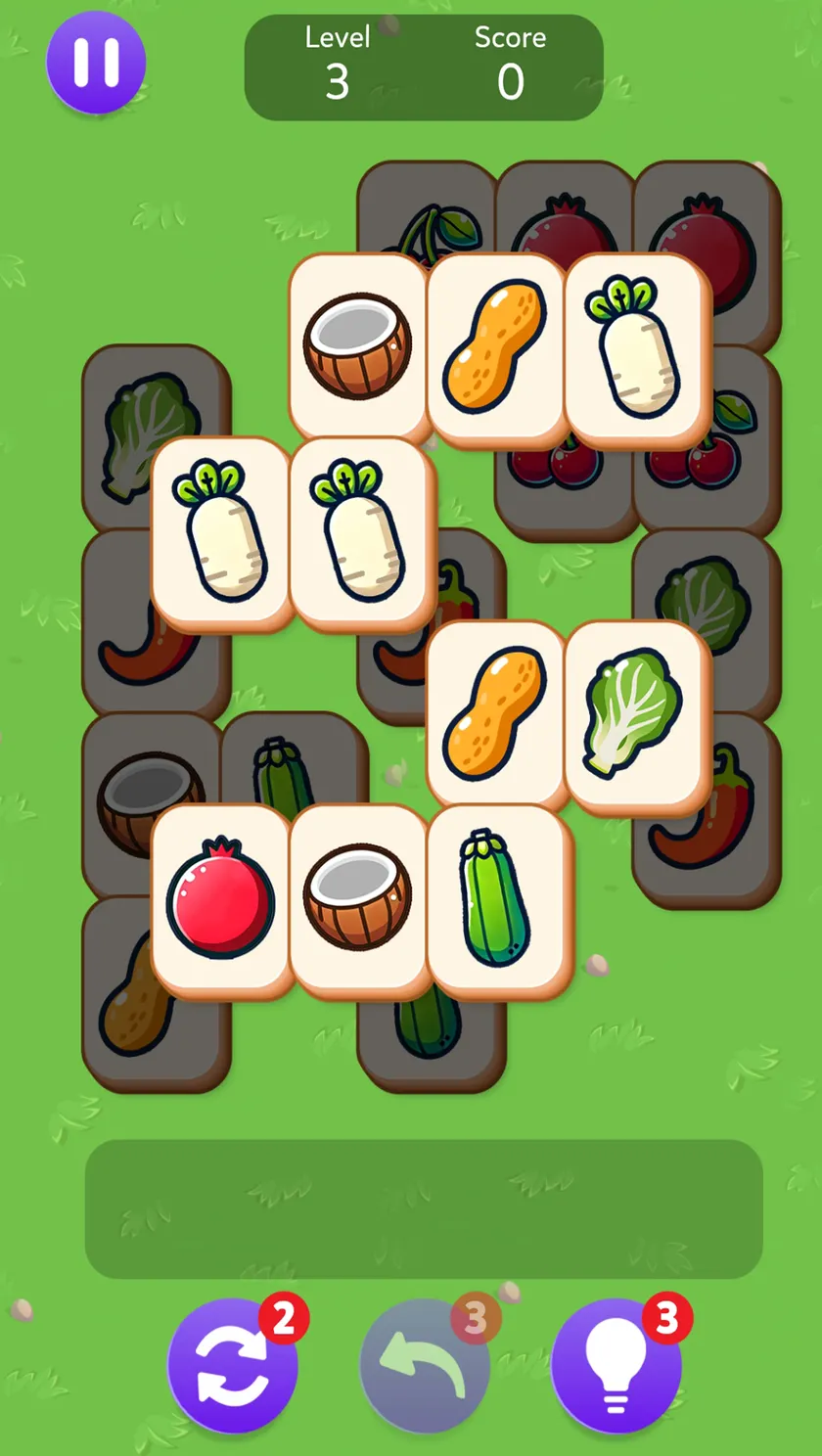Image resolution: width=822 pixels, height=1456 pixels.
Task: Pause the game
Action: [96, 62]
